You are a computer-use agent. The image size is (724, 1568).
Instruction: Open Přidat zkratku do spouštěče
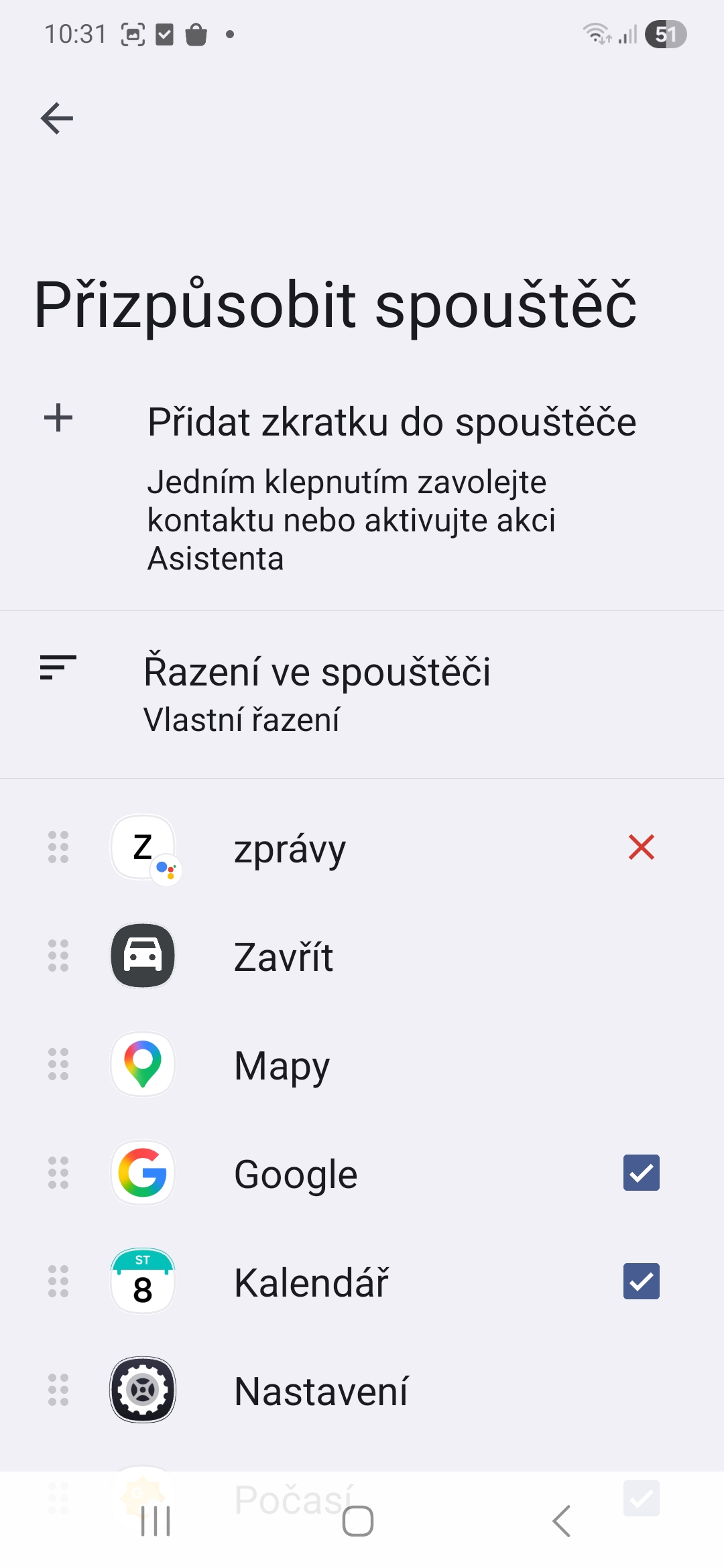click(x=391, y=422)
